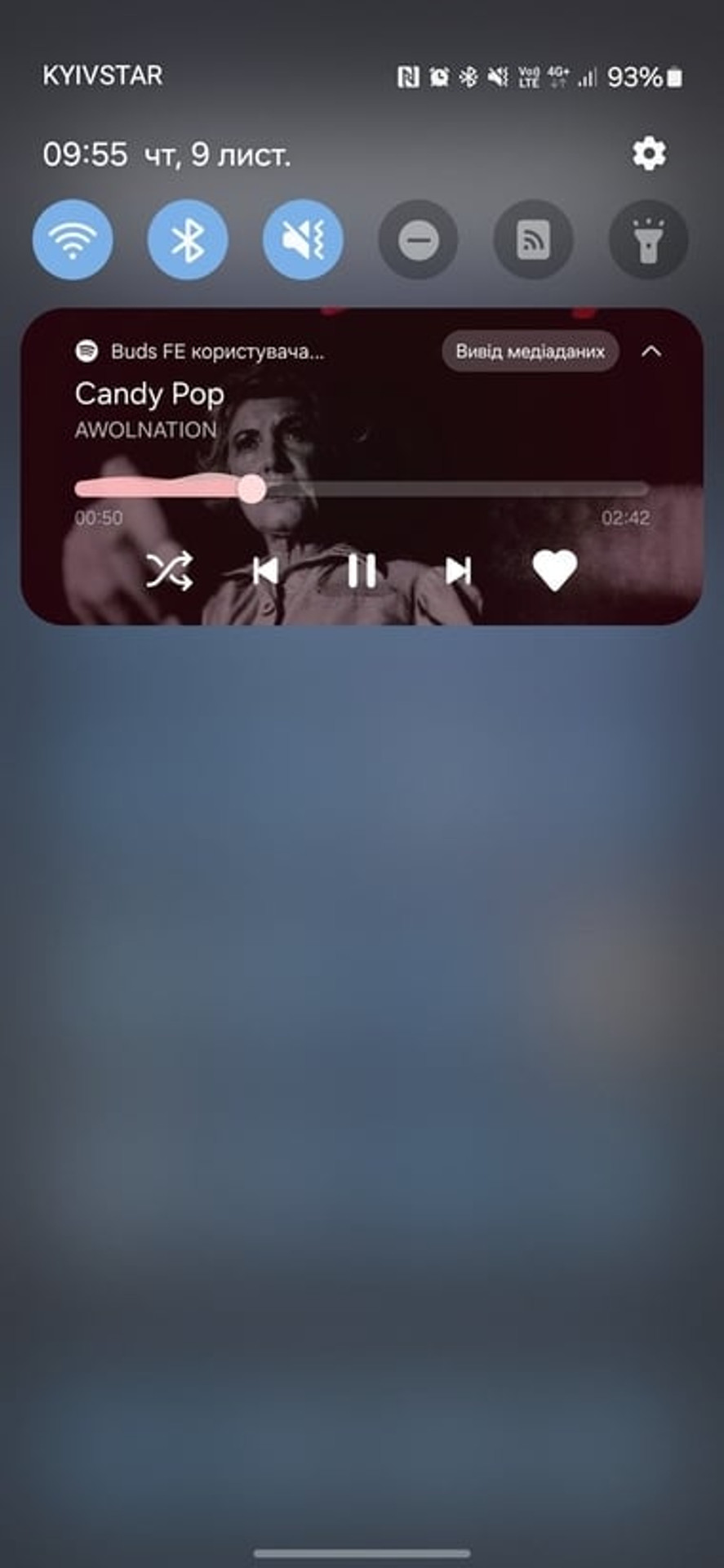
Task: Open settings via the gear icon
Action: coord(649,154)
